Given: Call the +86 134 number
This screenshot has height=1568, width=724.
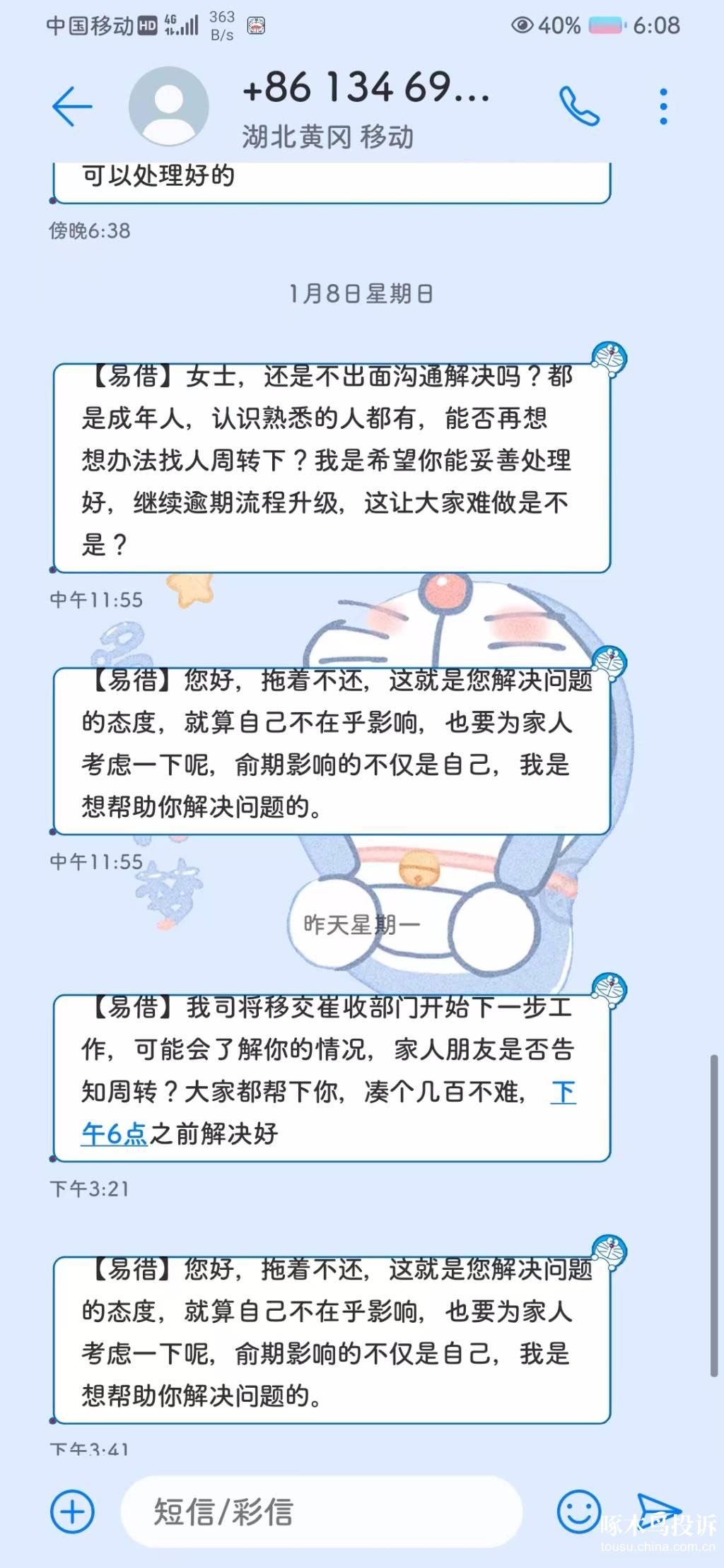Looking at the screenshot, I should pyautogui.click(x=579, y=106).
